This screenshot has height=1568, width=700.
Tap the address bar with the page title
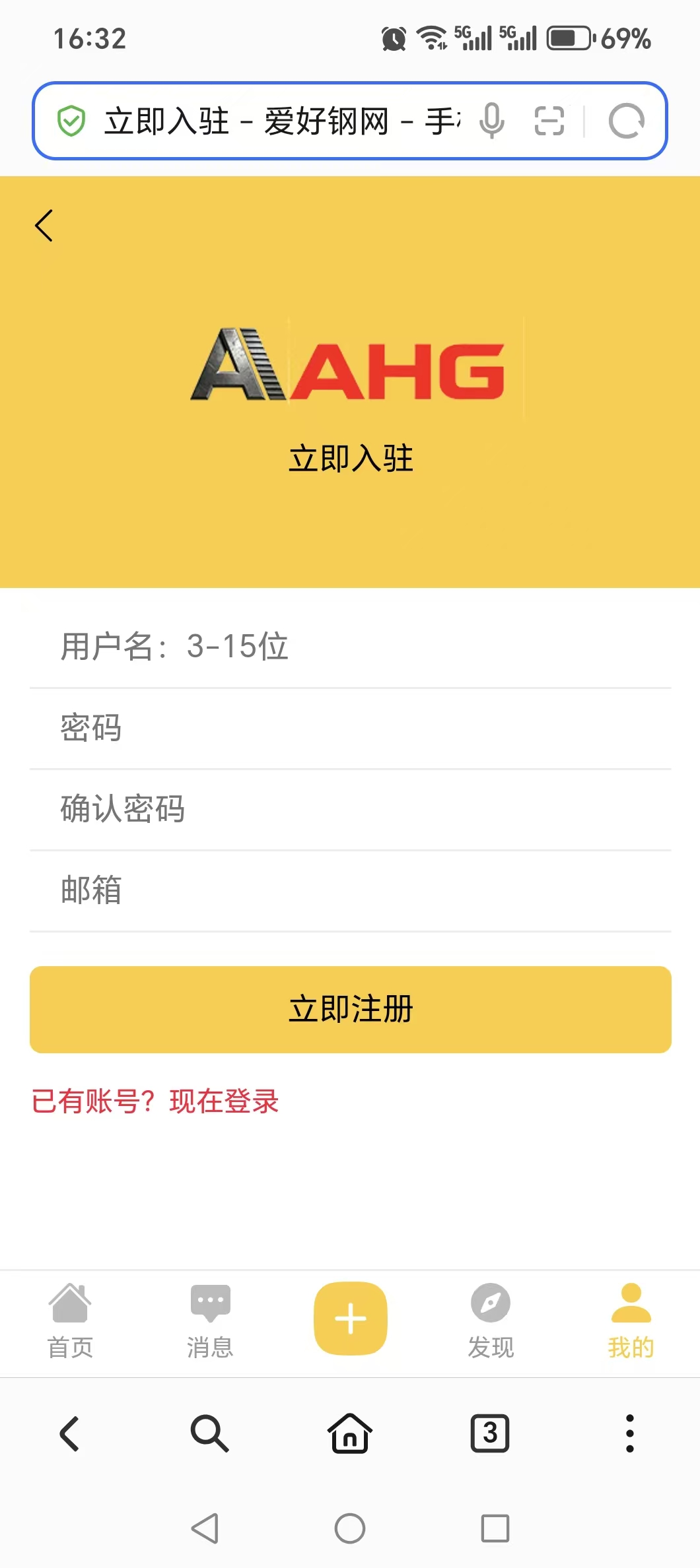pos(277,121)
